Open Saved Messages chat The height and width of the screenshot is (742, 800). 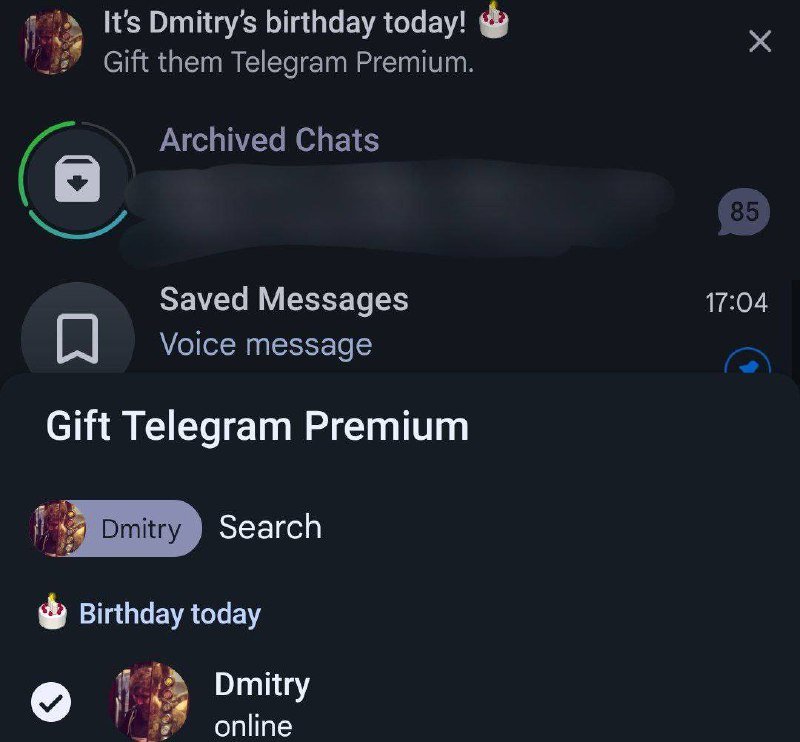pyautogui.click(x=400, y=326)
